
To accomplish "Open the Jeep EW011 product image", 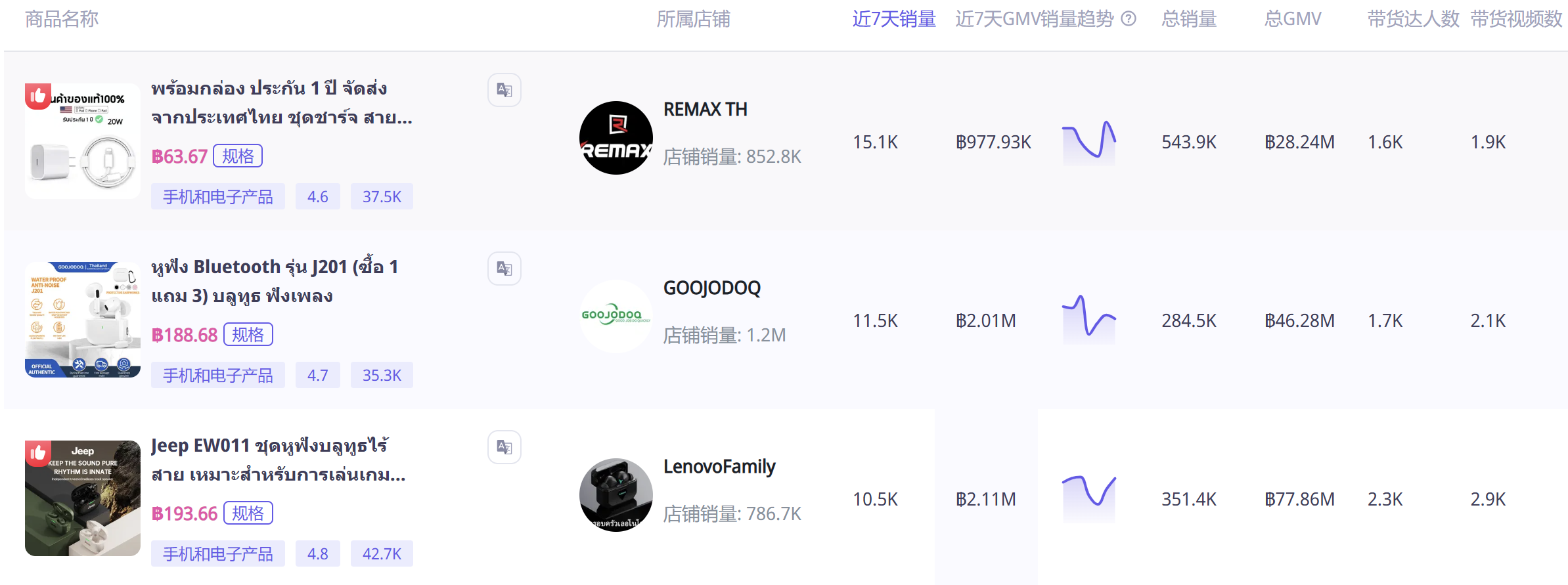I will click(83, 498).
